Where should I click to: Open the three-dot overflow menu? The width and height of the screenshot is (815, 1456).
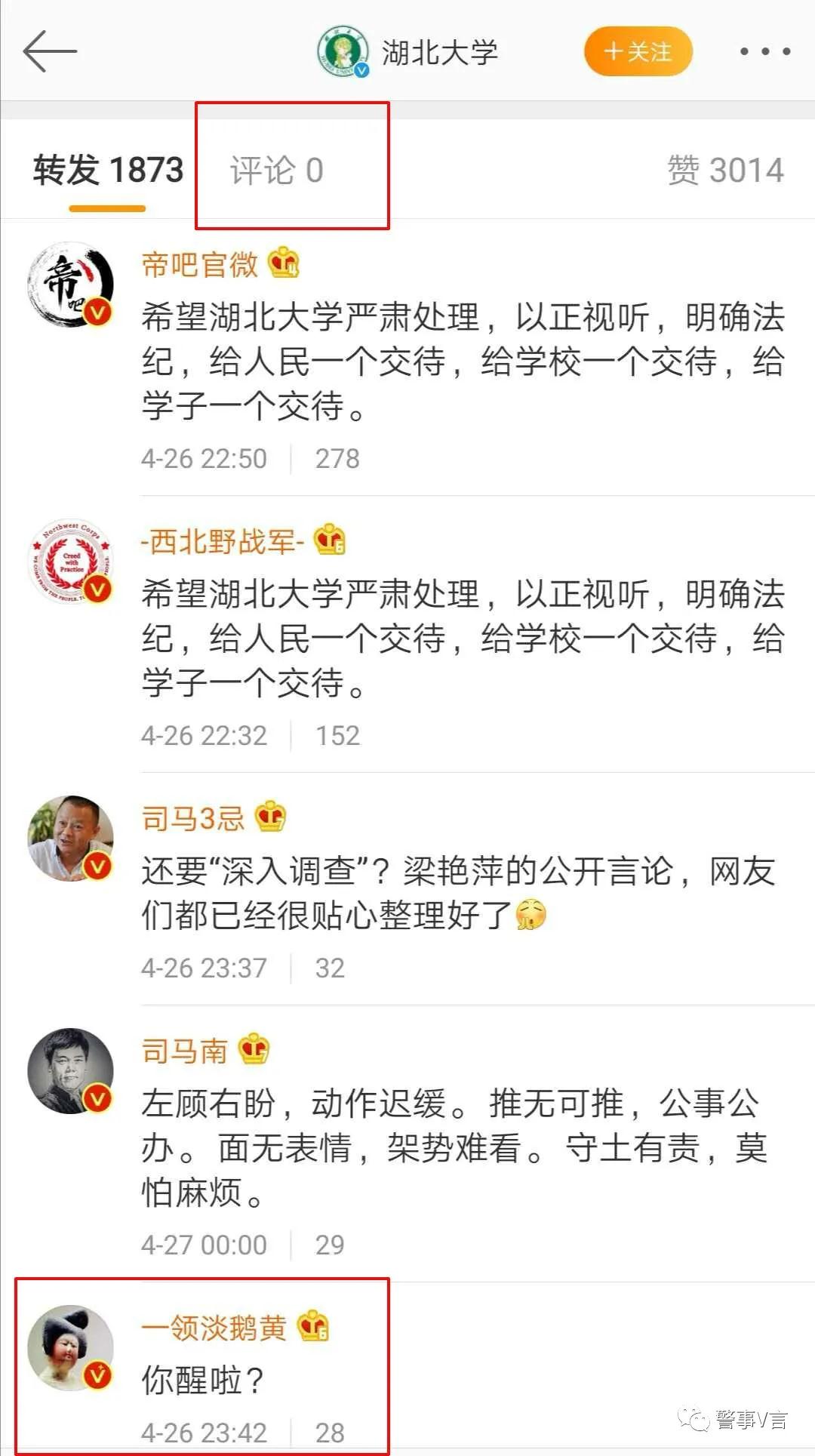coord(764,51)
